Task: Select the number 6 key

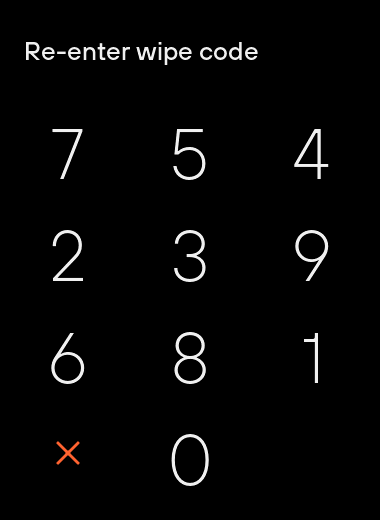Action: coord(68,358)
